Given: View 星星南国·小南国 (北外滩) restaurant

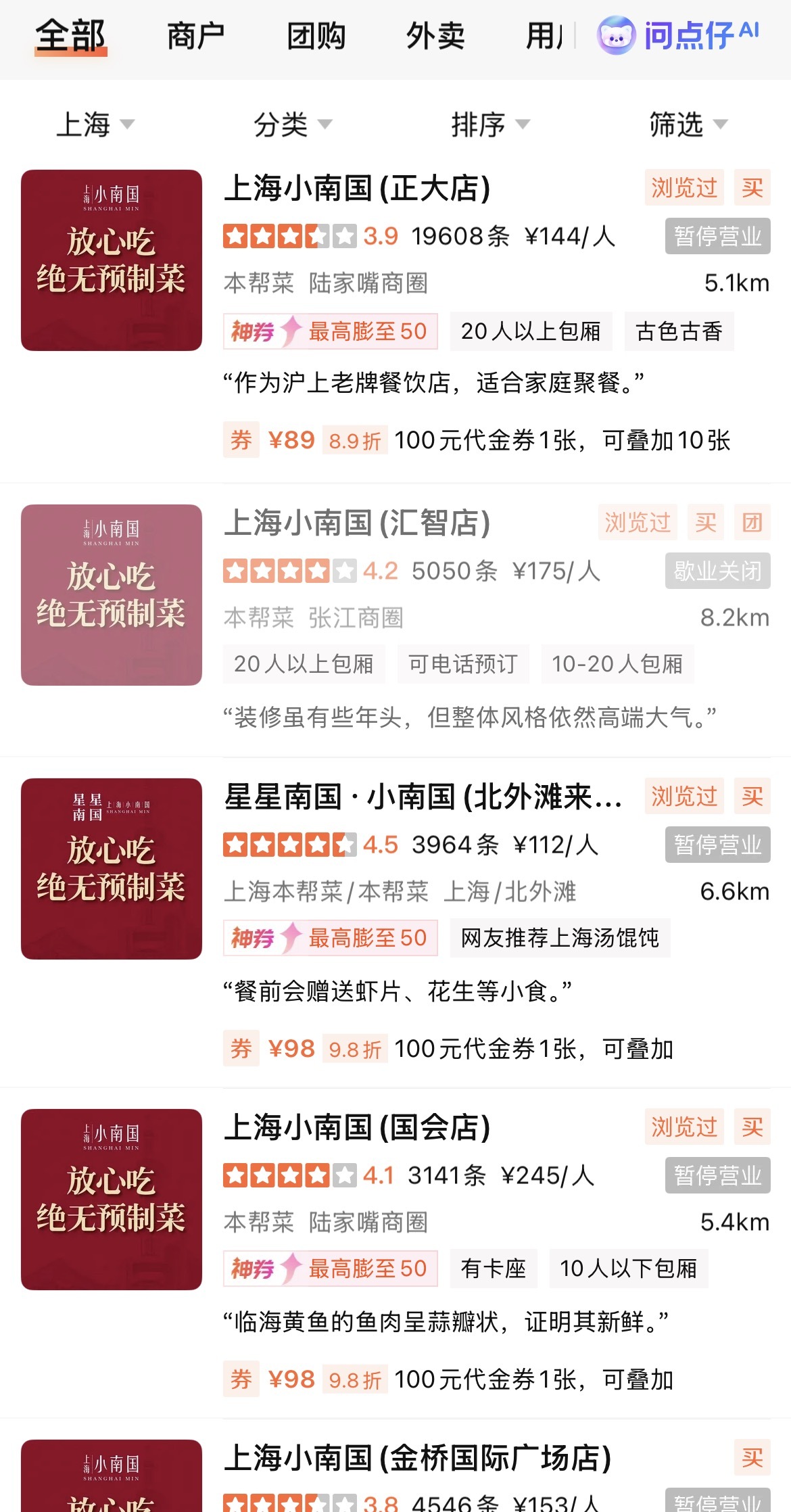Looking at the screenshot, I should tap(423, 797).
